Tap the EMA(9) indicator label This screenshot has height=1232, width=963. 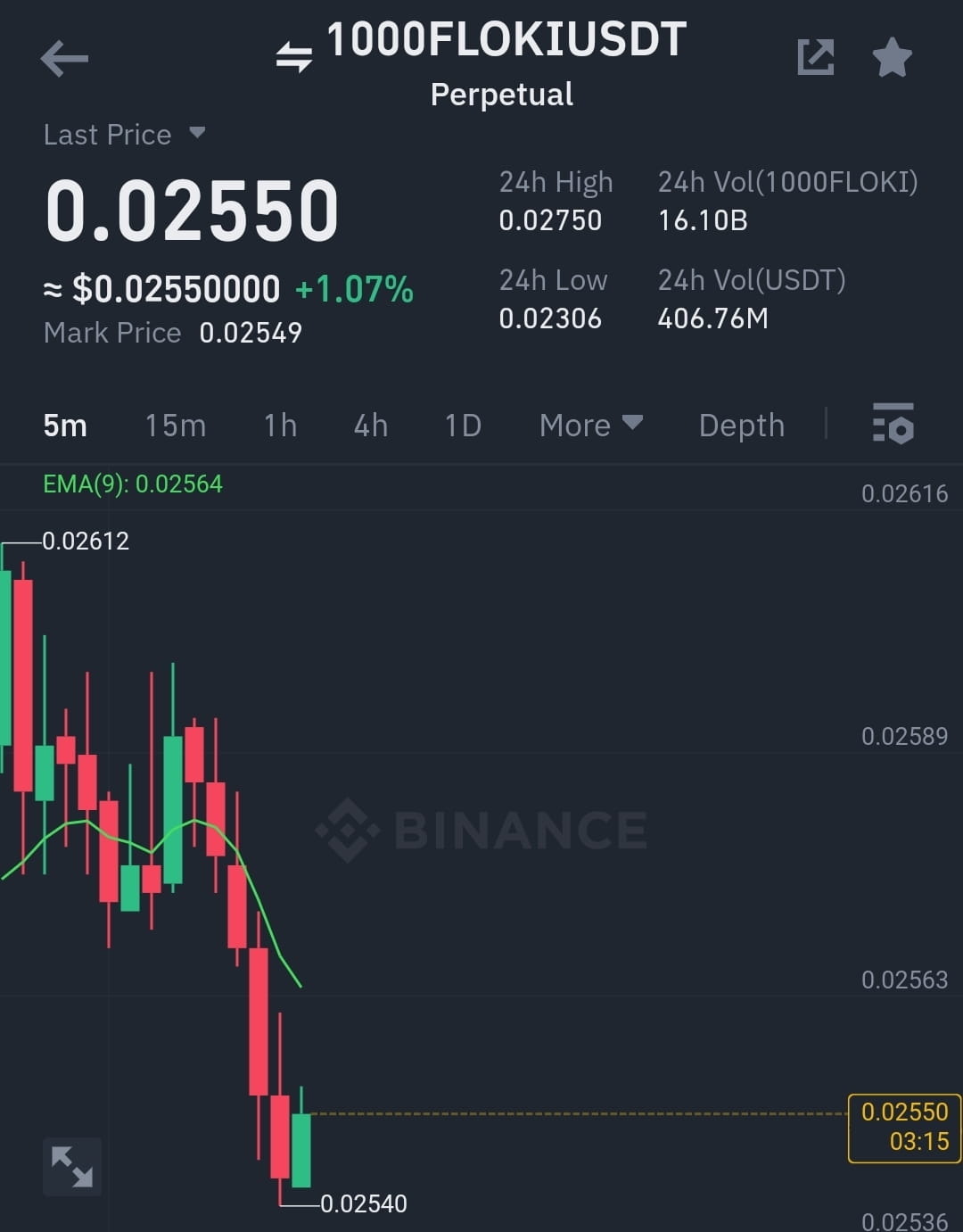pyautogui.click(x=132, y=484)
